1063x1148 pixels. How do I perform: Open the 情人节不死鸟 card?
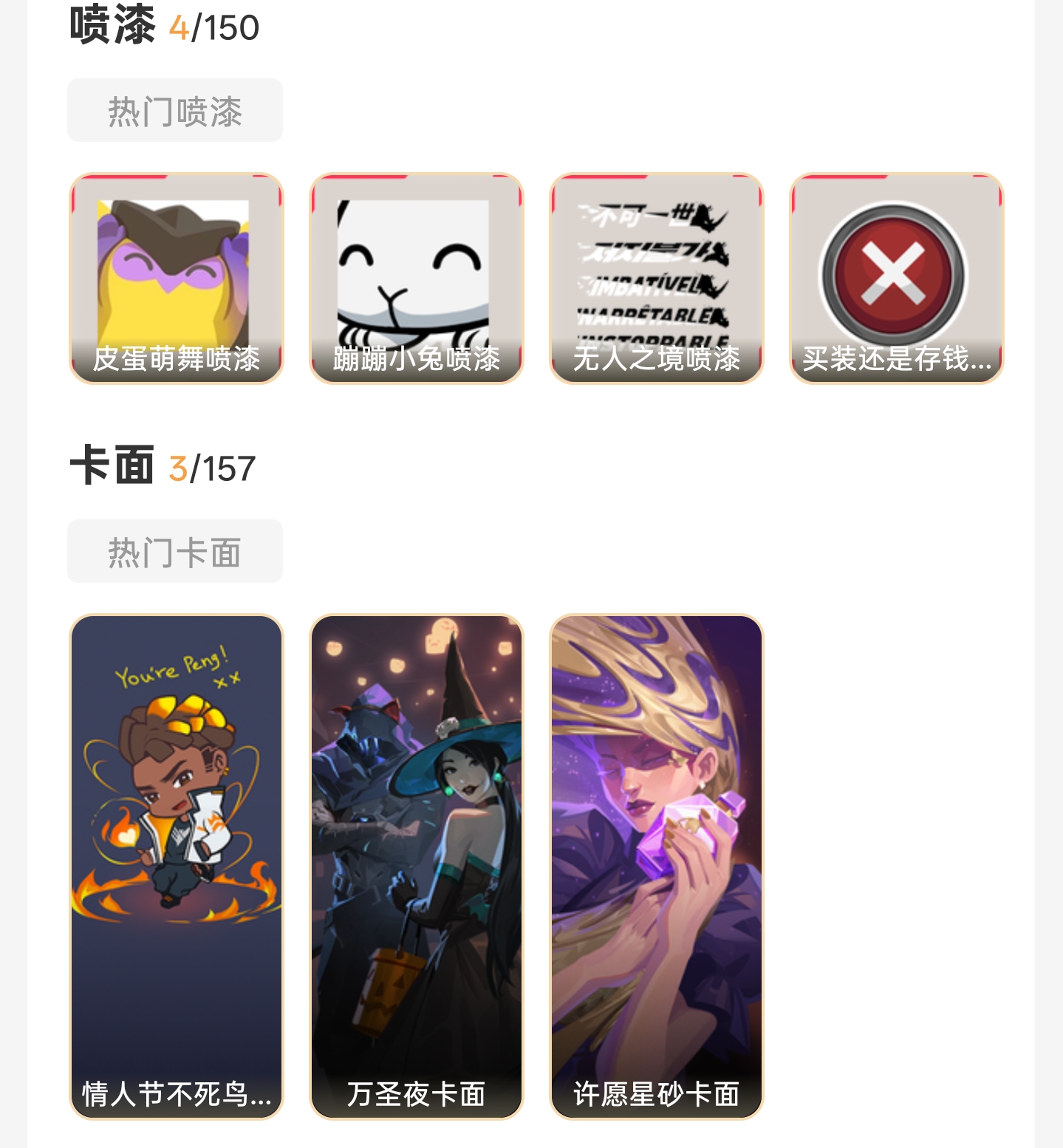coord(177,867)
